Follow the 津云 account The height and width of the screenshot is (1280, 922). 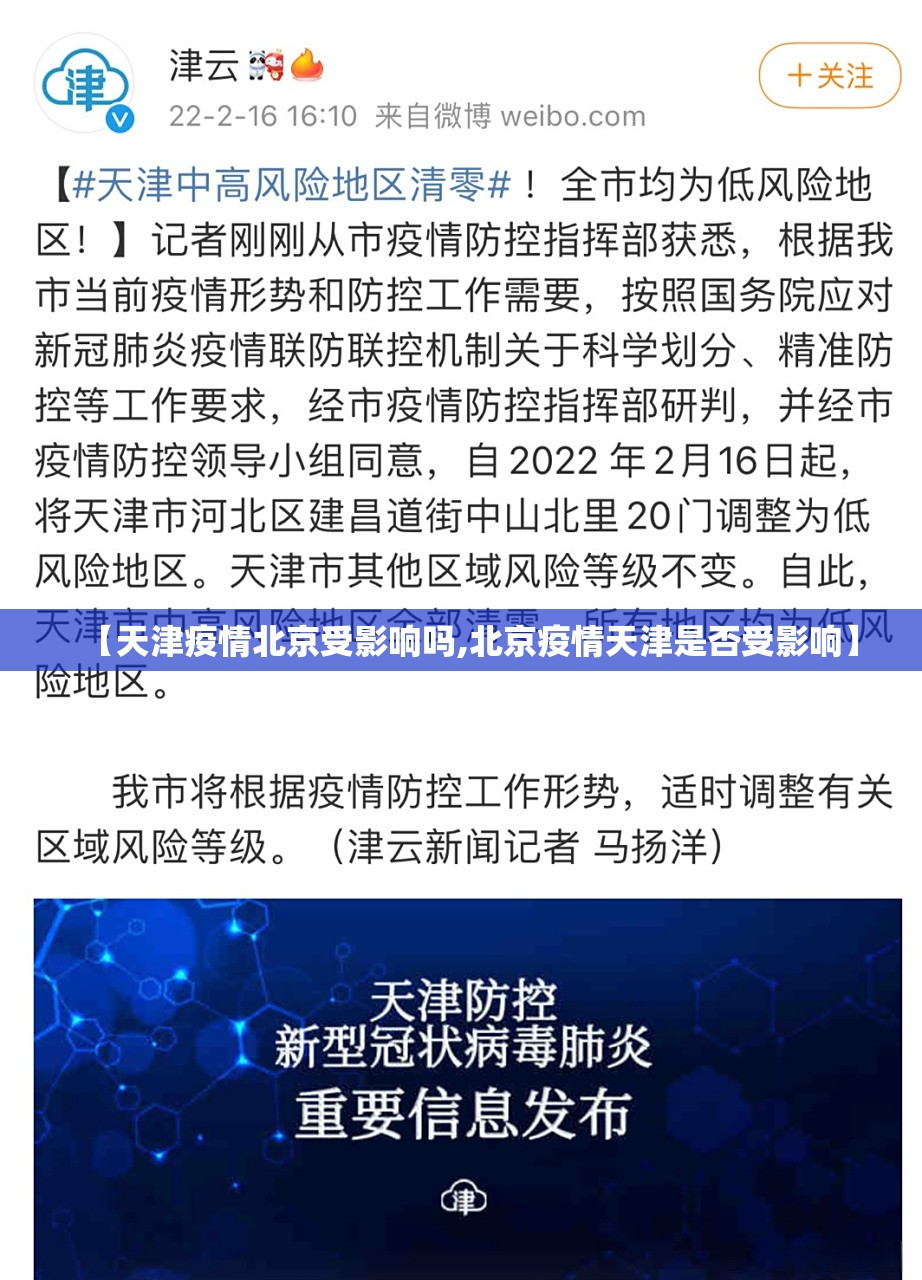(829, 76)
